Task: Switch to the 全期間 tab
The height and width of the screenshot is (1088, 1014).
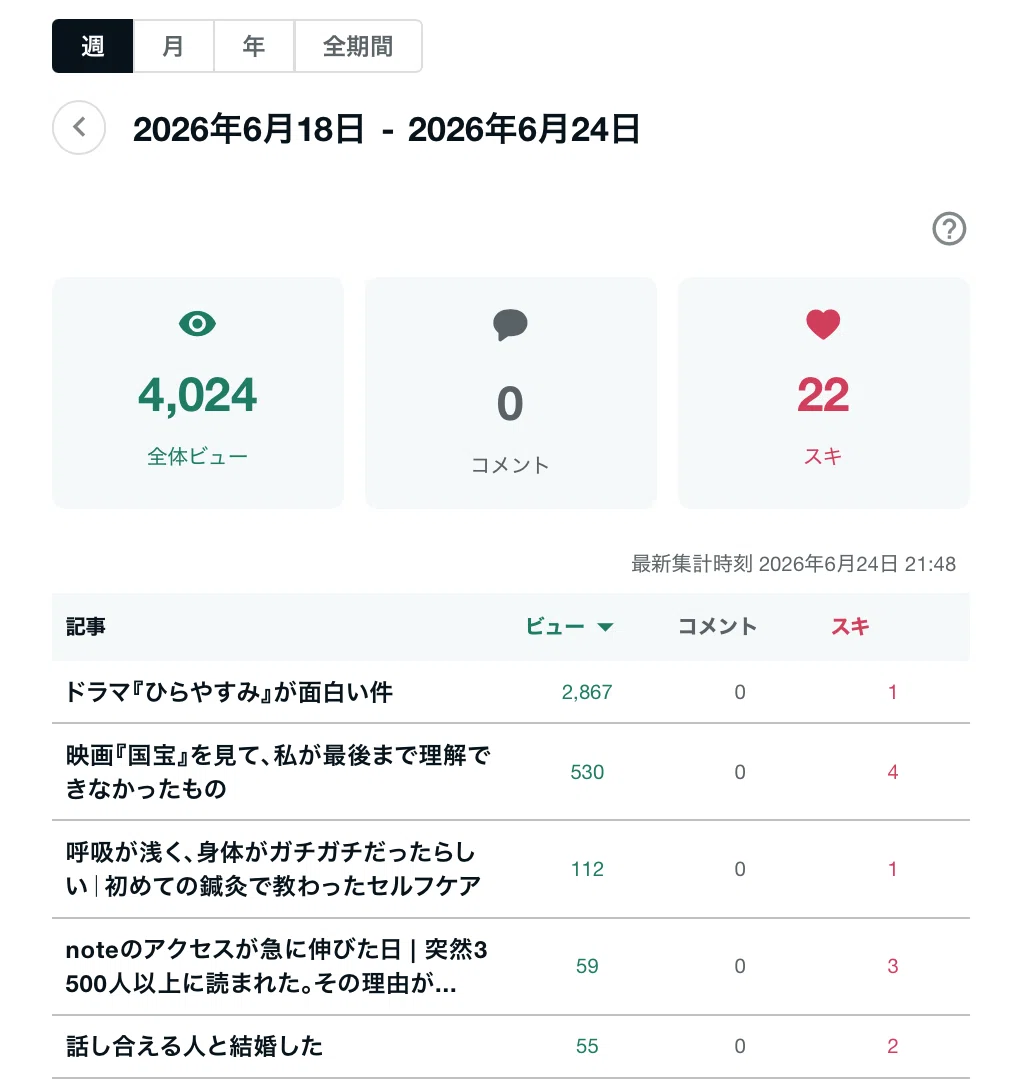Action: 358,46
